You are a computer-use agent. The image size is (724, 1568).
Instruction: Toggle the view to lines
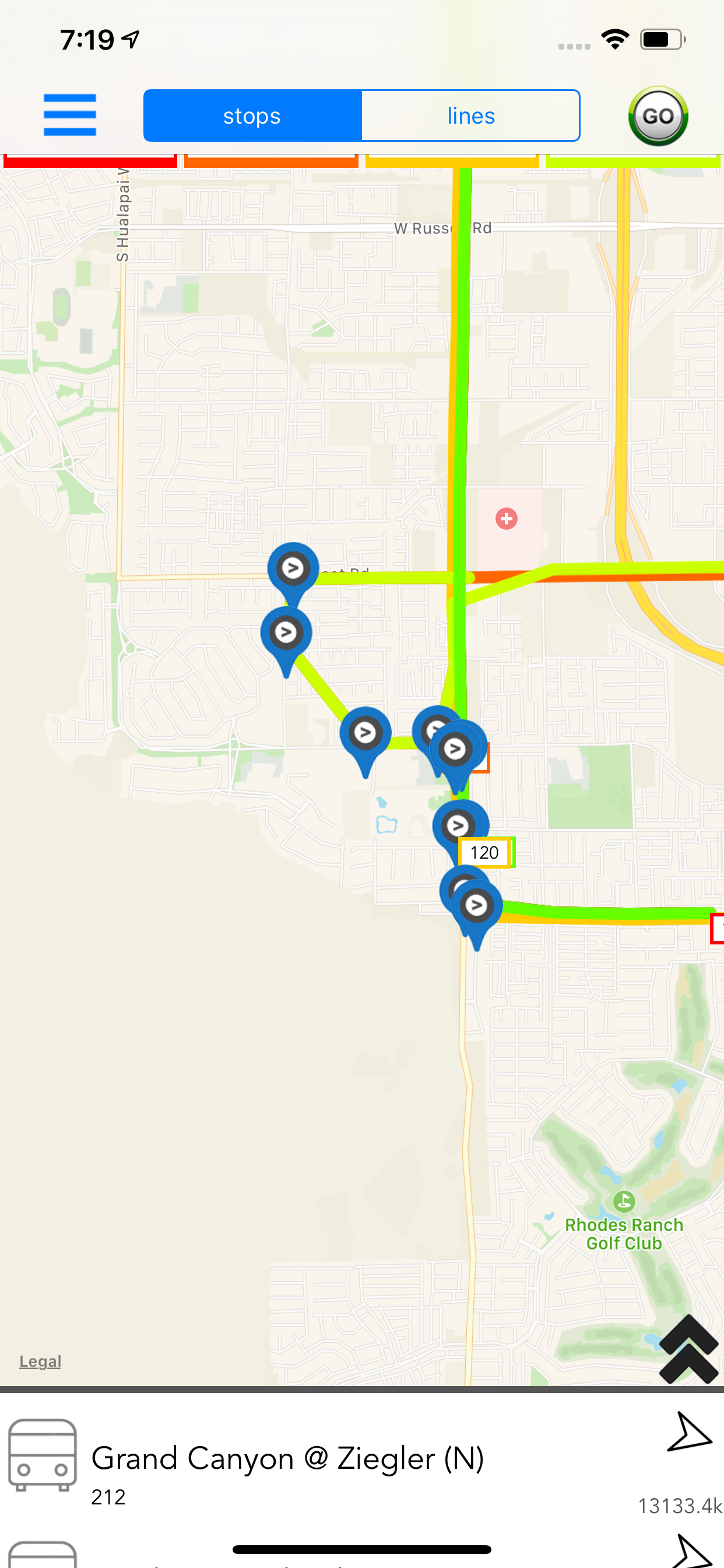(471, 115)
